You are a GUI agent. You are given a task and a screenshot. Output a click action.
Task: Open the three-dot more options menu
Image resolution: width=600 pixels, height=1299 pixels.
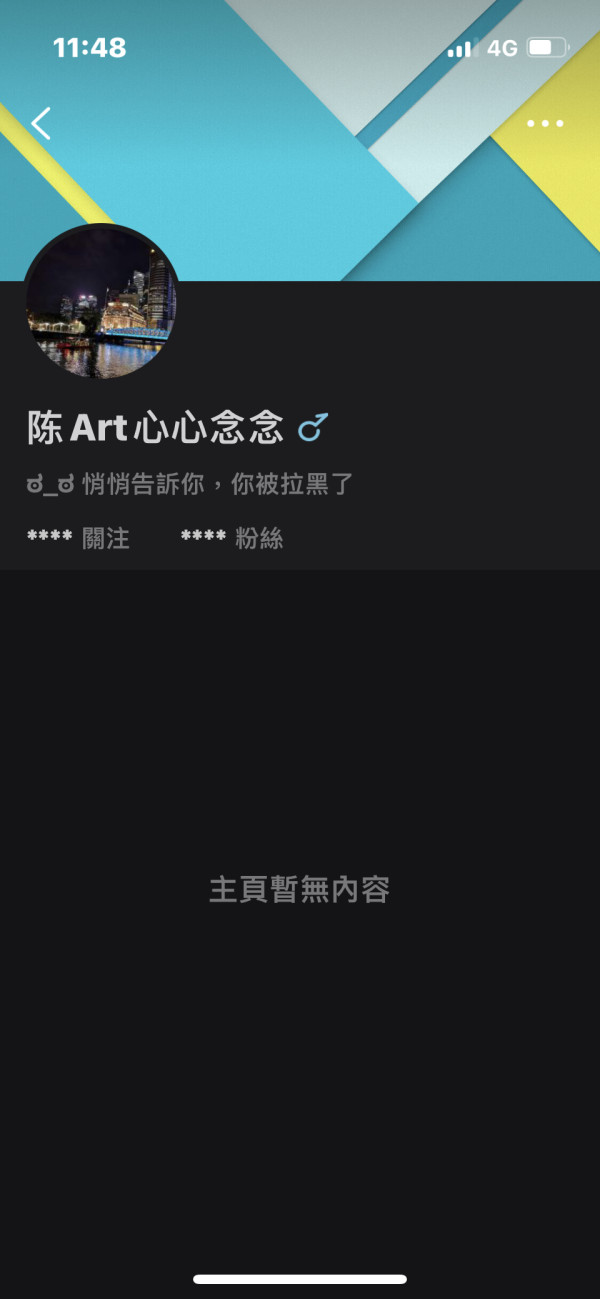(x=545, y=124)
